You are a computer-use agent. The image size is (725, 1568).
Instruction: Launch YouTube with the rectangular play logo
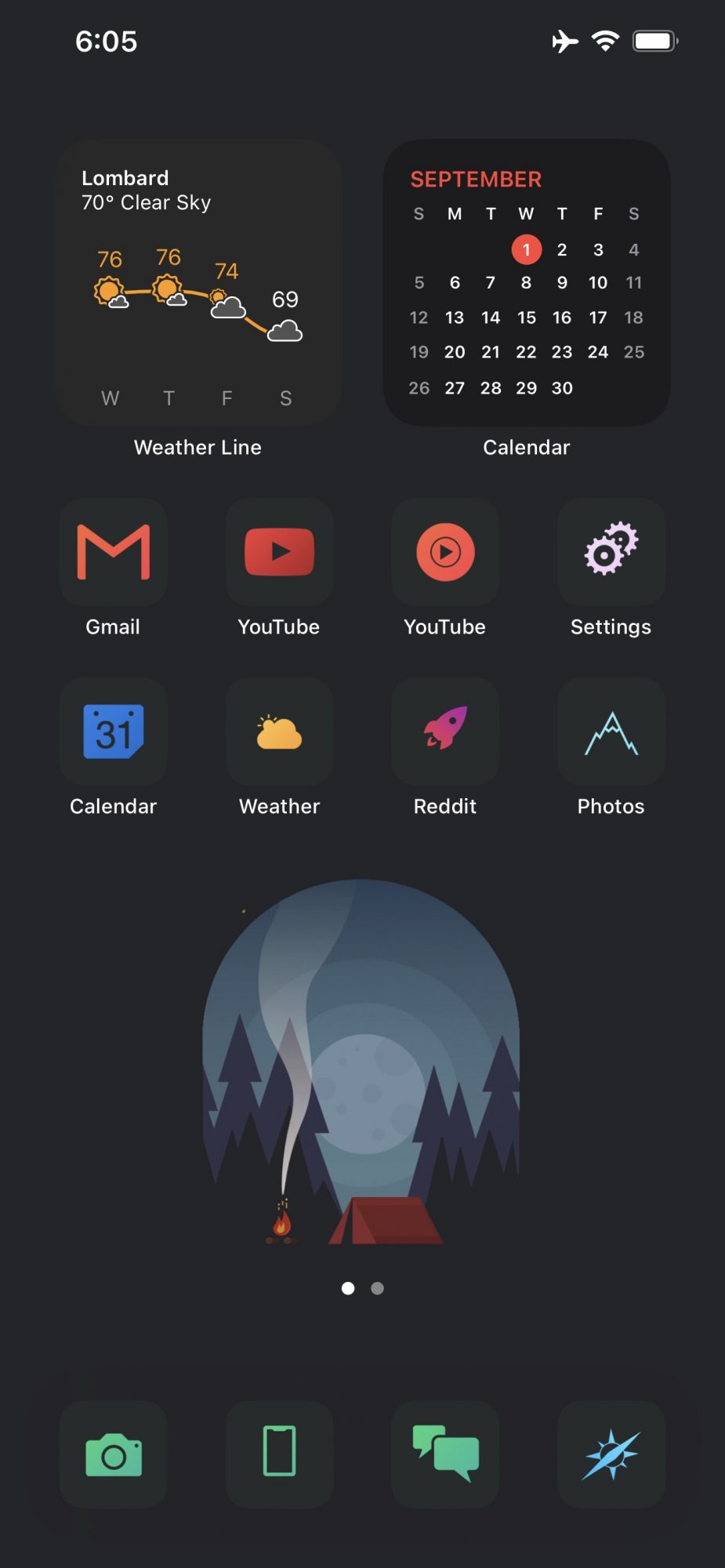pyautogui.click(x=279, y=552)
